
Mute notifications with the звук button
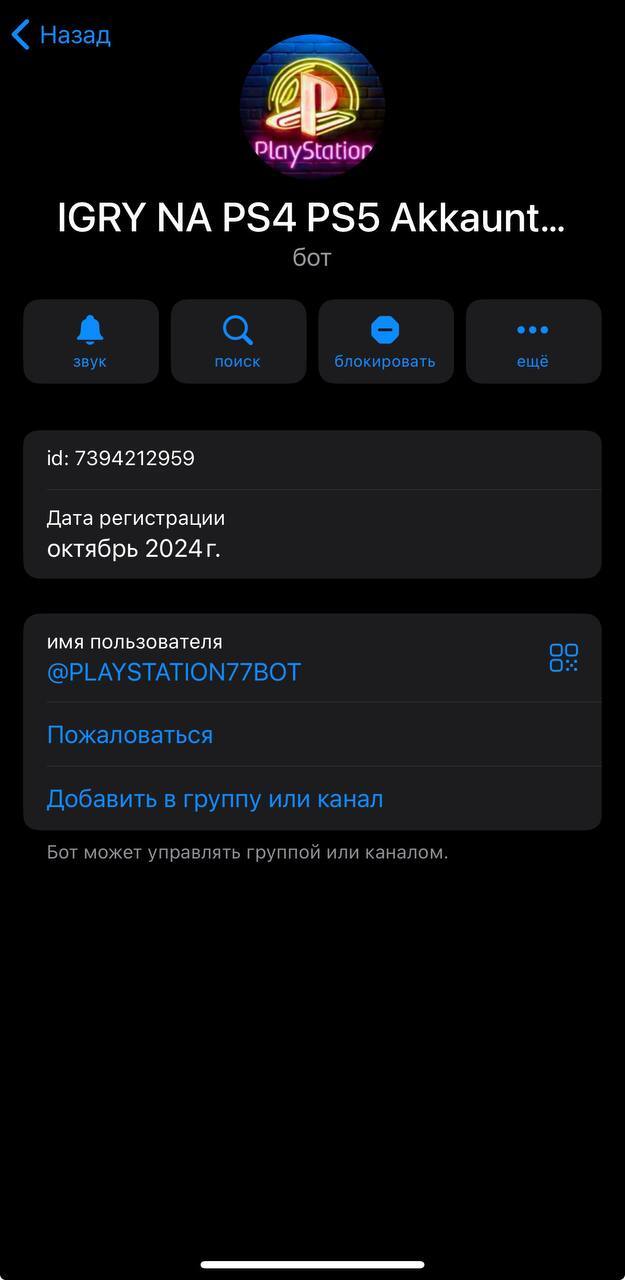point(90,341)
